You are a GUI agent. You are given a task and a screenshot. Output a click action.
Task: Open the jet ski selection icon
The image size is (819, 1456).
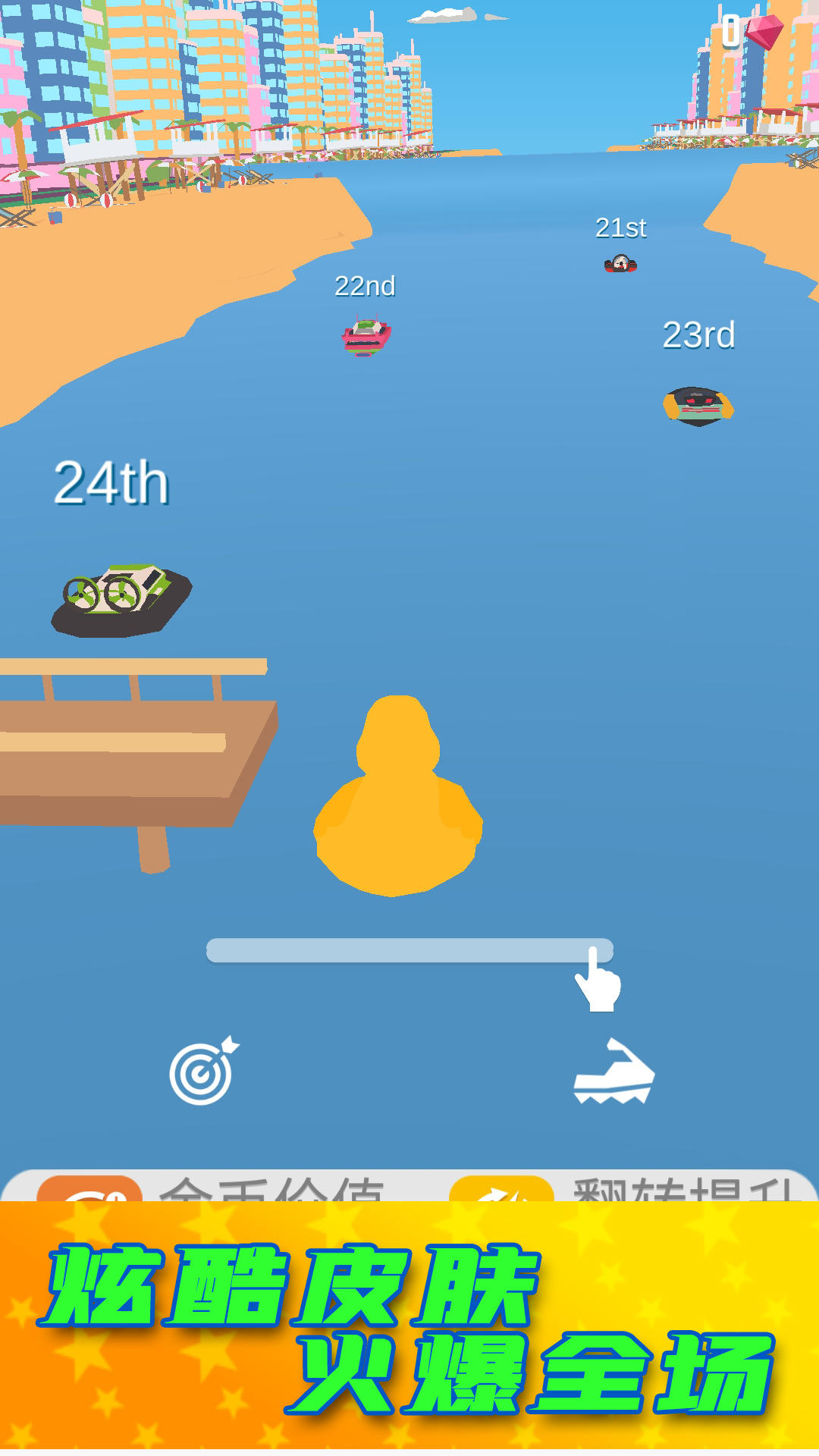point(616,1075)
